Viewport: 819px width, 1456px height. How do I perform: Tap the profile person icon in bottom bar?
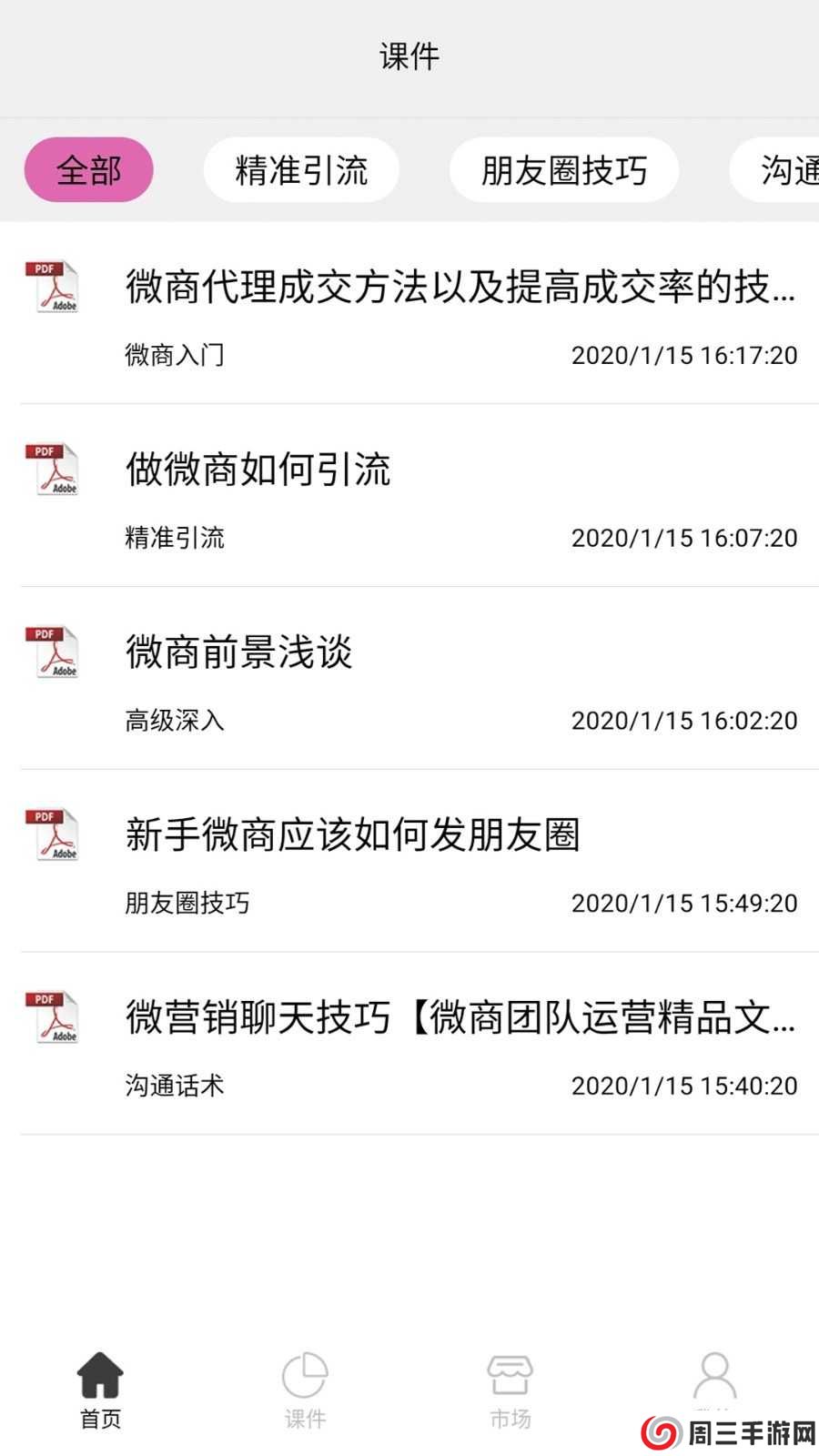(x=714, y=1374)
